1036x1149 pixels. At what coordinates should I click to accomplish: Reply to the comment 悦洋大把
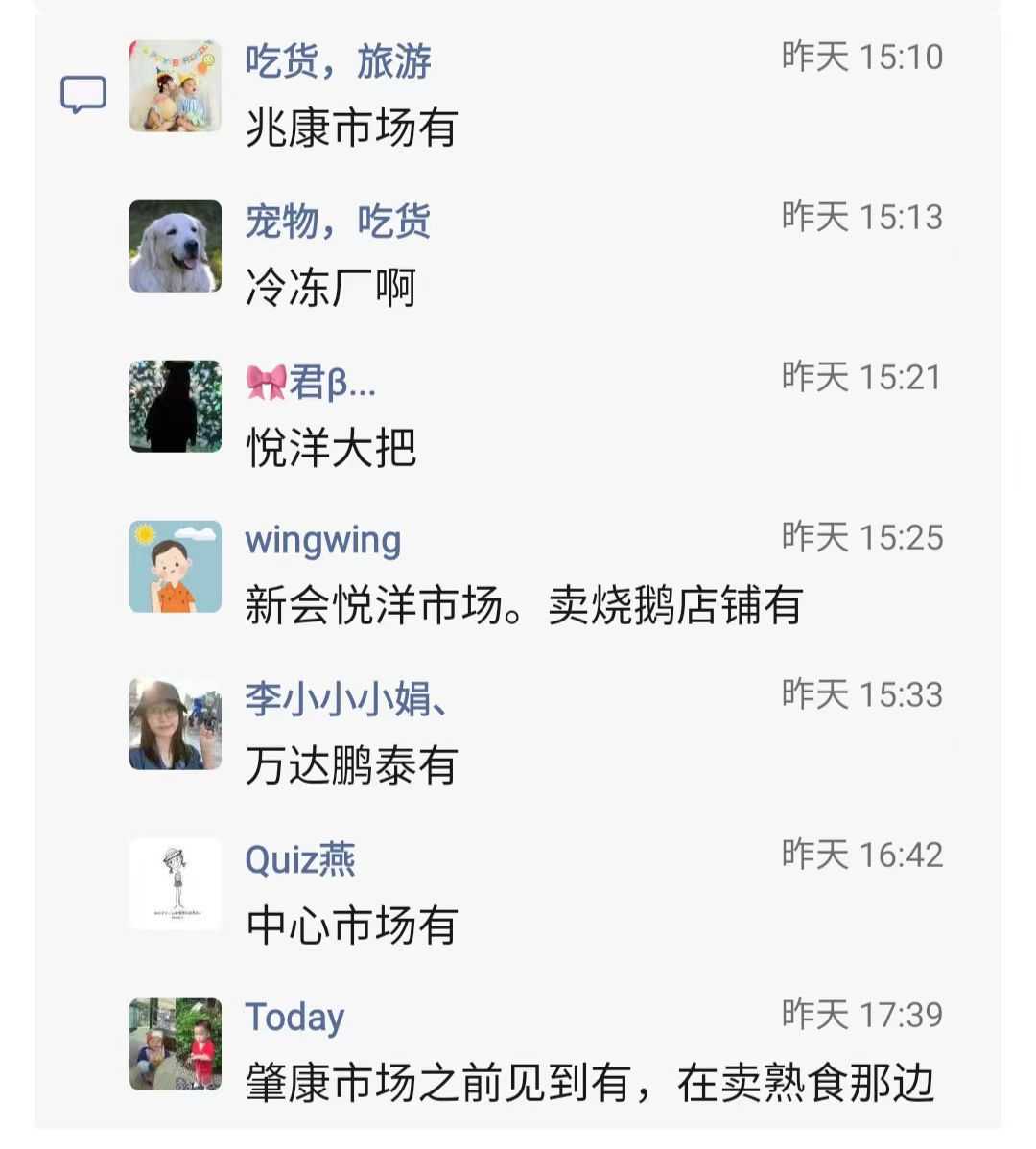(331, 448)
